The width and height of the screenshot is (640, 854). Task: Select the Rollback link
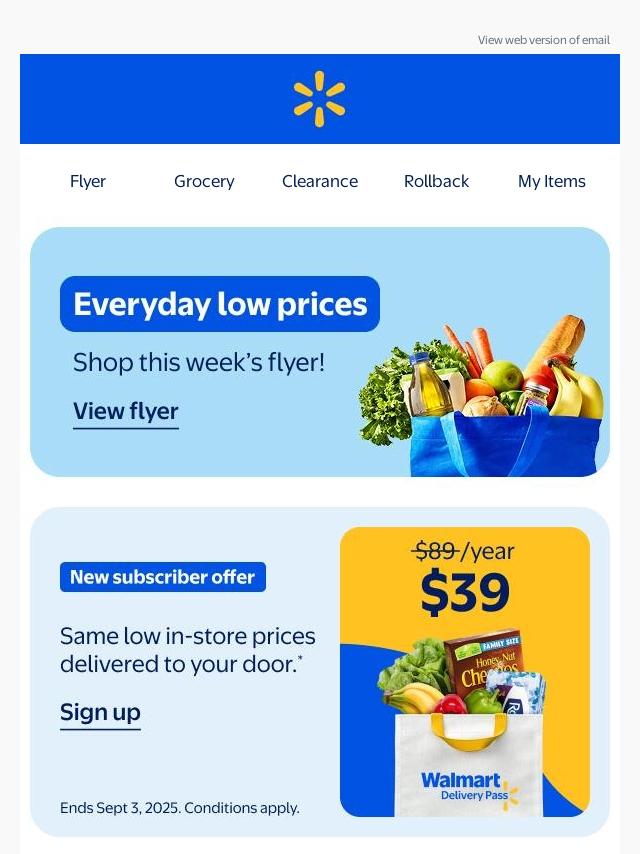pyautogui.click(x=436, y=181)
